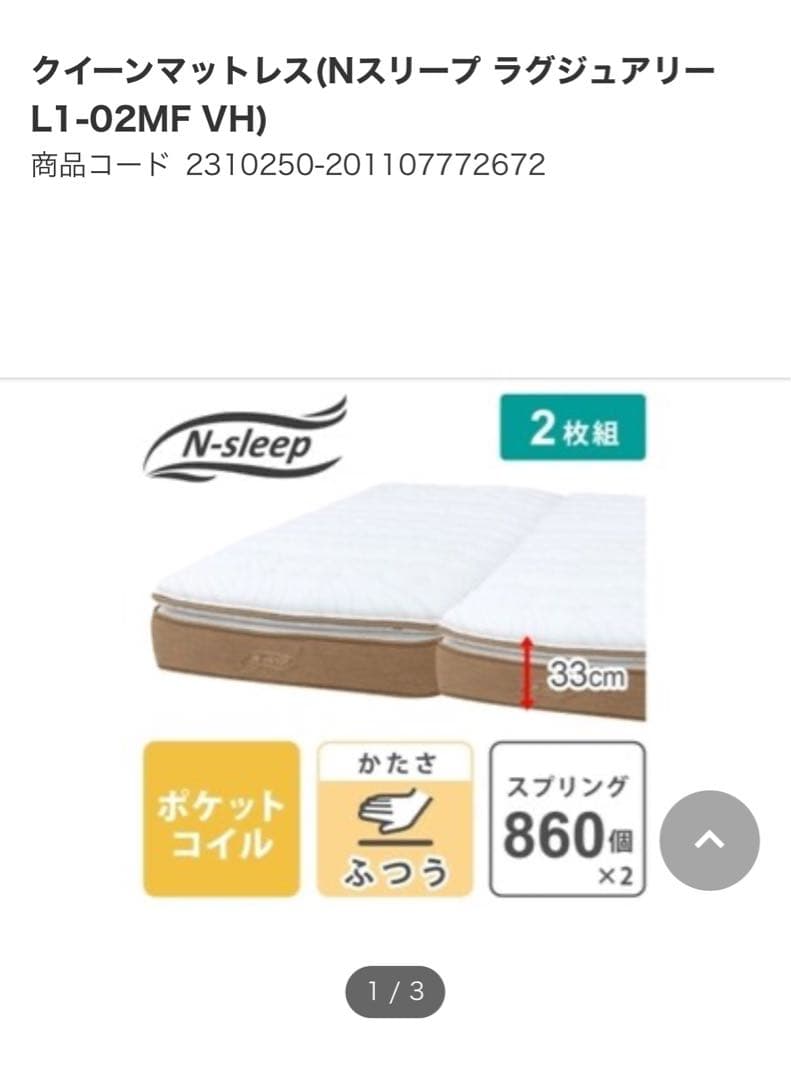Select the スプリング 860個 spring count icon
Screen dimensions: 791x1080
566,818
